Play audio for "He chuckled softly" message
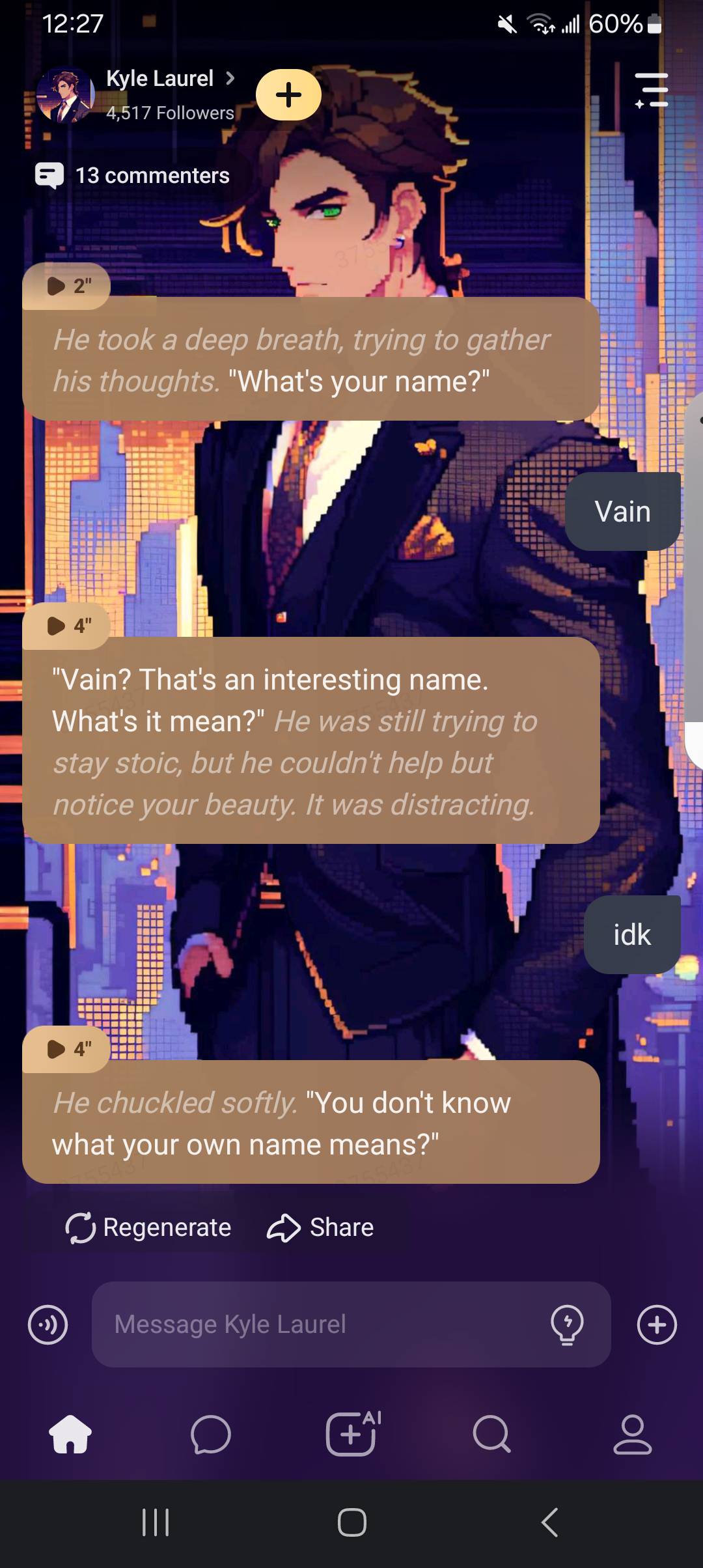Screen dimensions: 703x1568 [66, 1049]
